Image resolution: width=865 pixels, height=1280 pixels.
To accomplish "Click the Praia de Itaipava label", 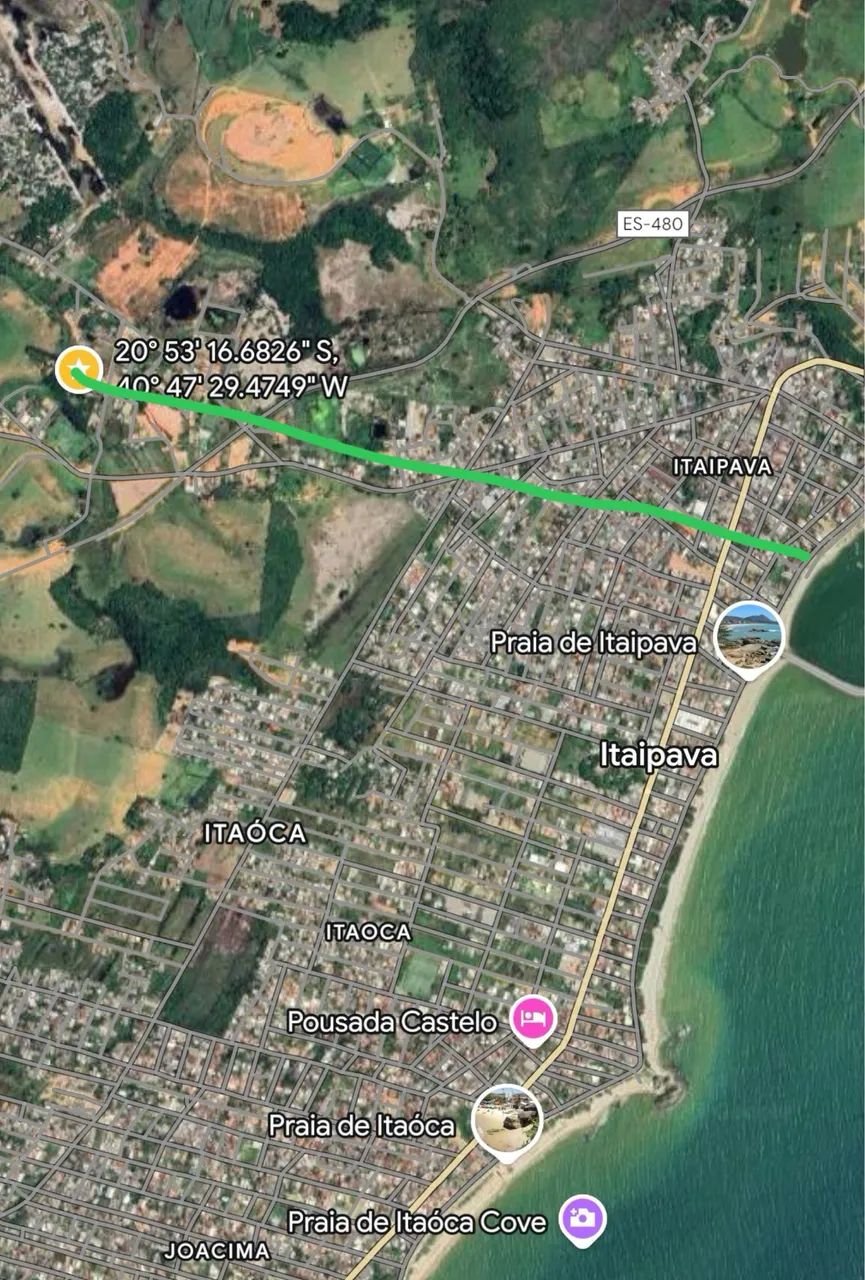I will click(x=594, y=643).
